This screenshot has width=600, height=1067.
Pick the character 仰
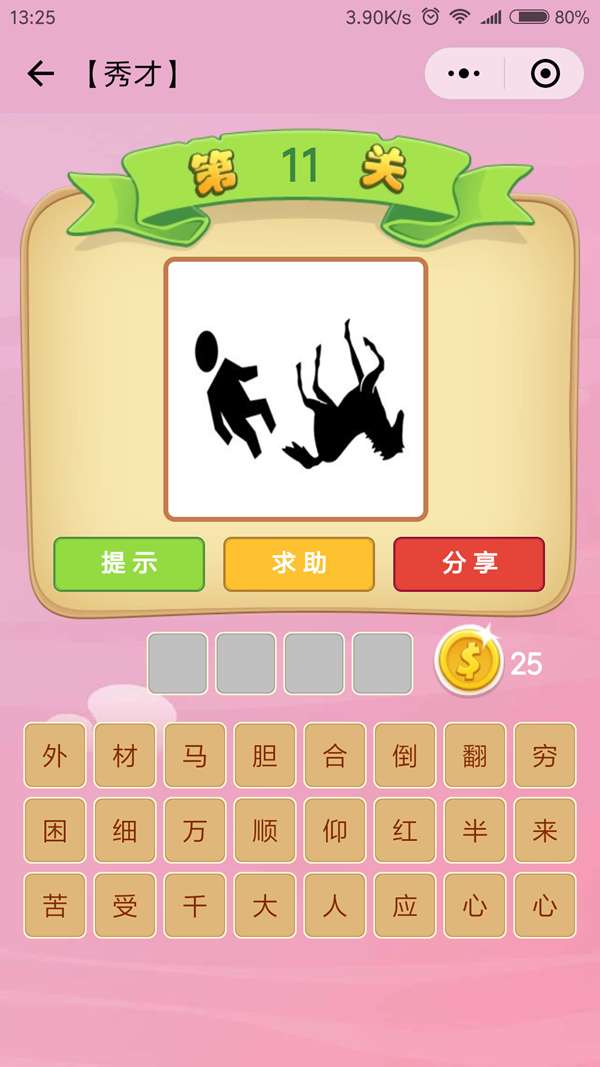tap(335, 830)
